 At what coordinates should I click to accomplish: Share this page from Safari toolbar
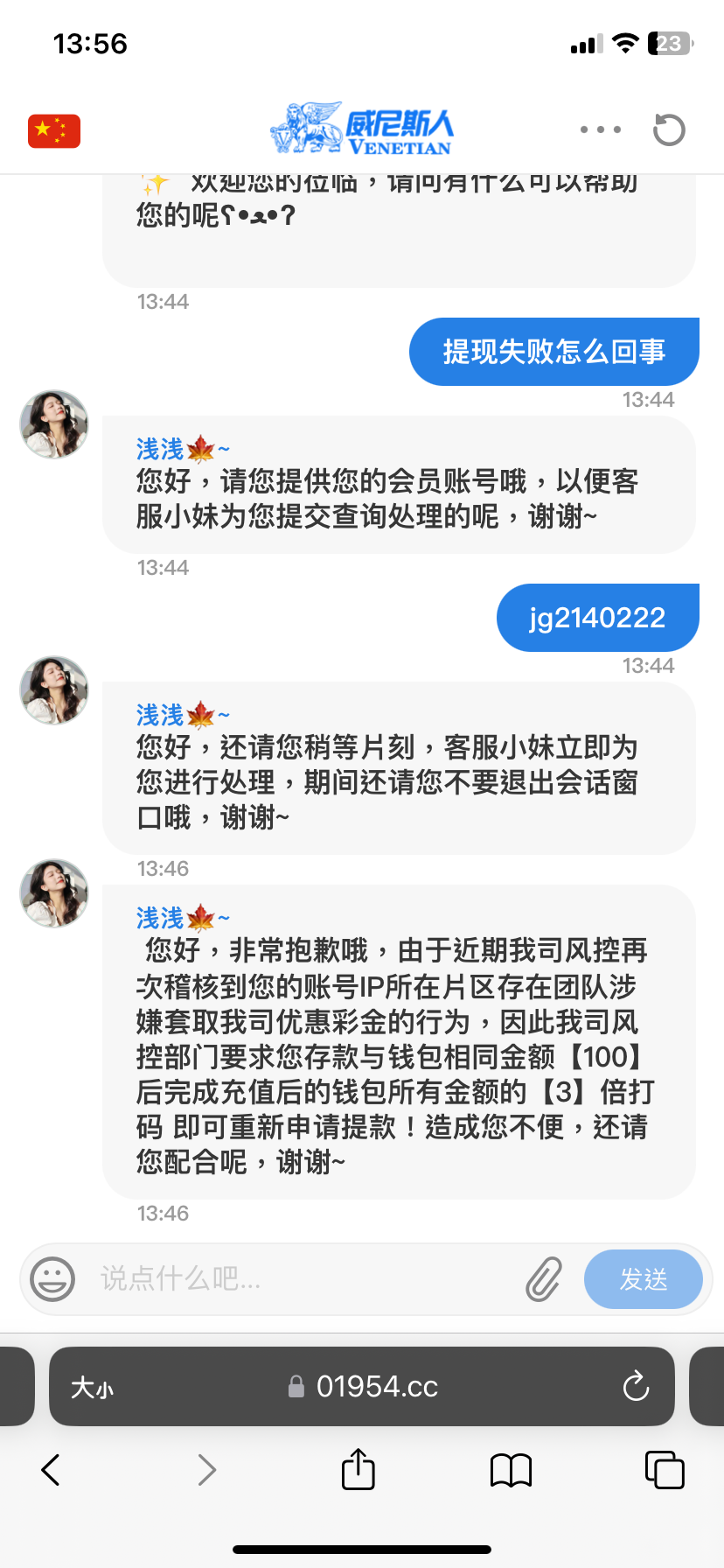tap(358, 1470)
